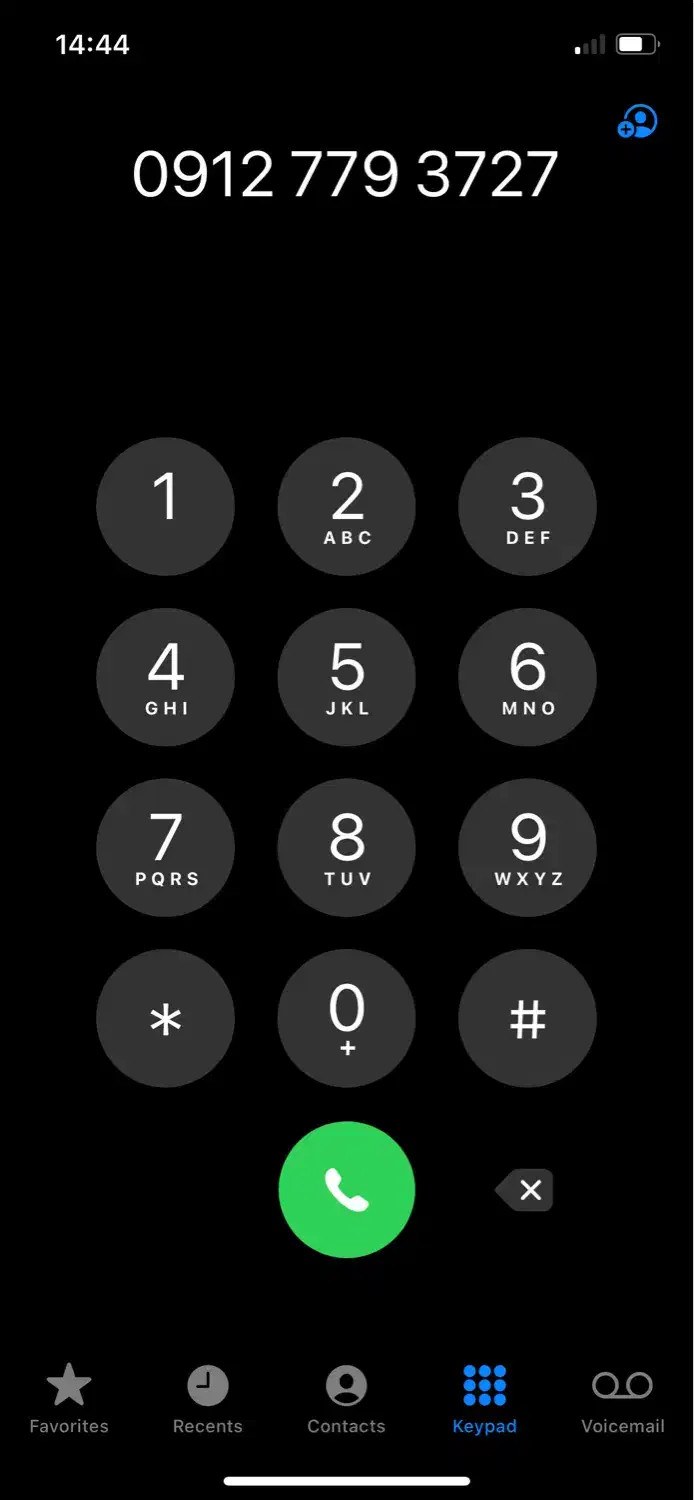Tap the 7 PQRS key

tap(165, 848)
